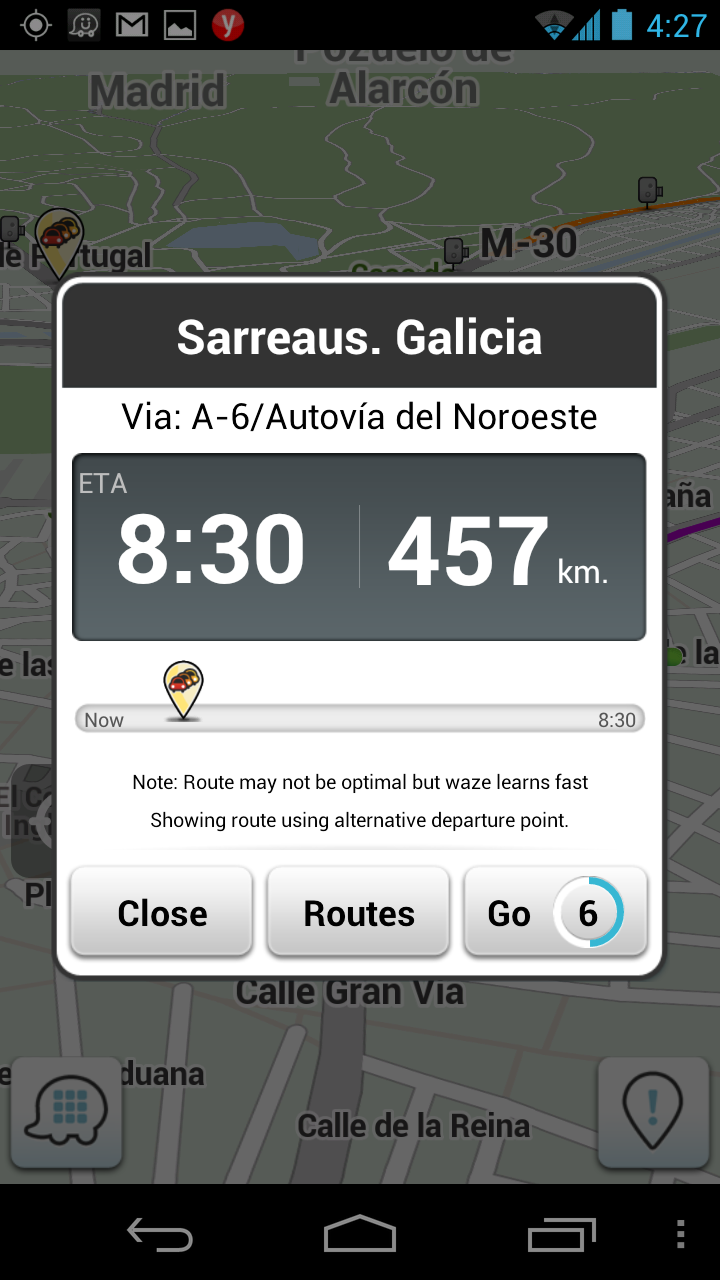Tap the speed camera icon on the M-30 road
The height and width of the screenshot is (1280, 720).
click(455, 251)
